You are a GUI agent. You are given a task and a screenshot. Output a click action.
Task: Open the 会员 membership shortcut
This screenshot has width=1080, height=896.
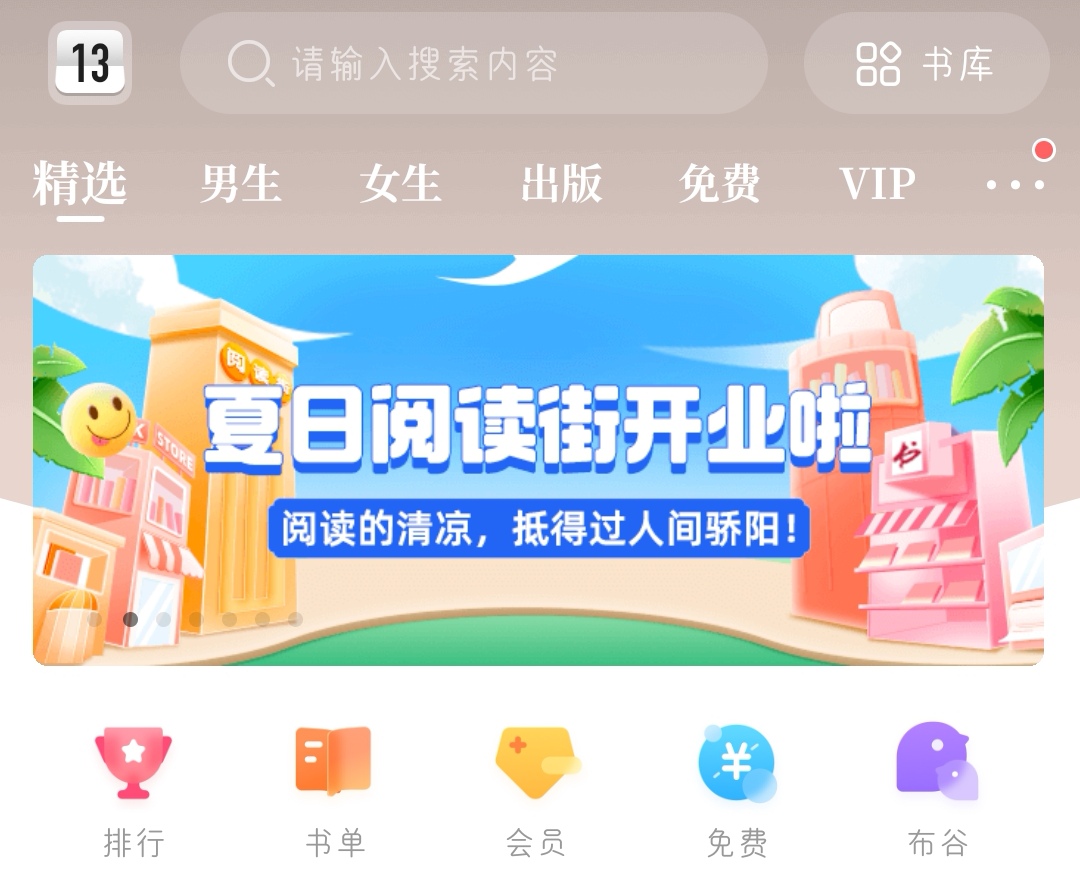(x=536, y=790)
